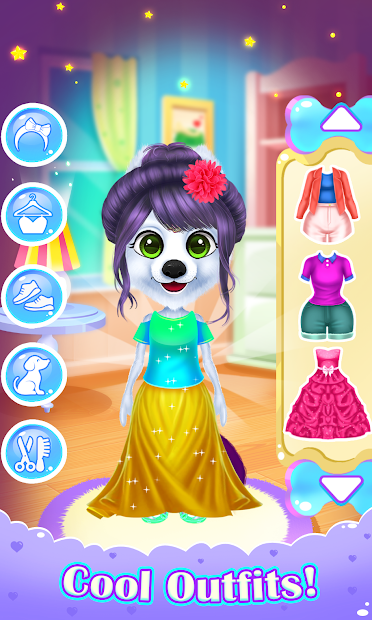Screen dimensions: 372x620
Task: Open the puppy category button
Action: [34, 374]
